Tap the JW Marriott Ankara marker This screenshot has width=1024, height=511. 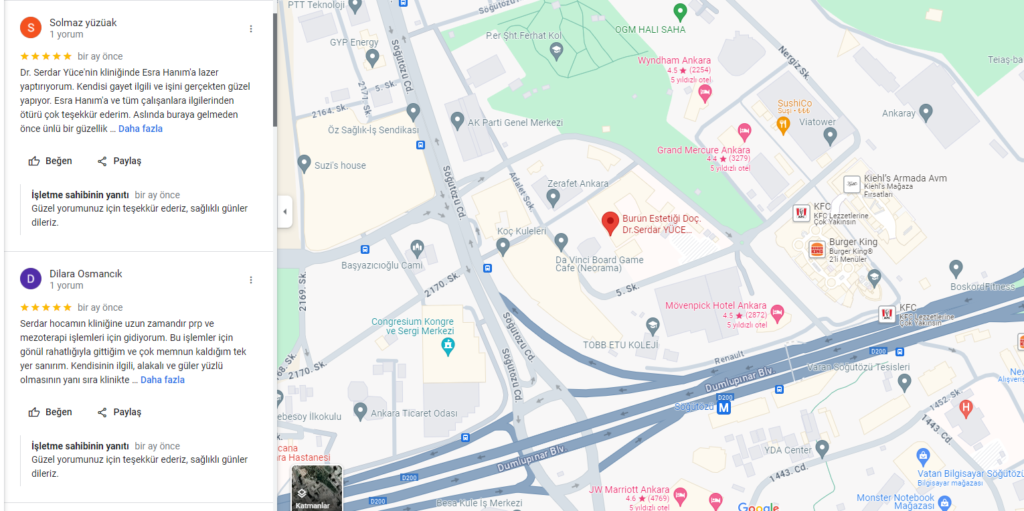(680, 496)
